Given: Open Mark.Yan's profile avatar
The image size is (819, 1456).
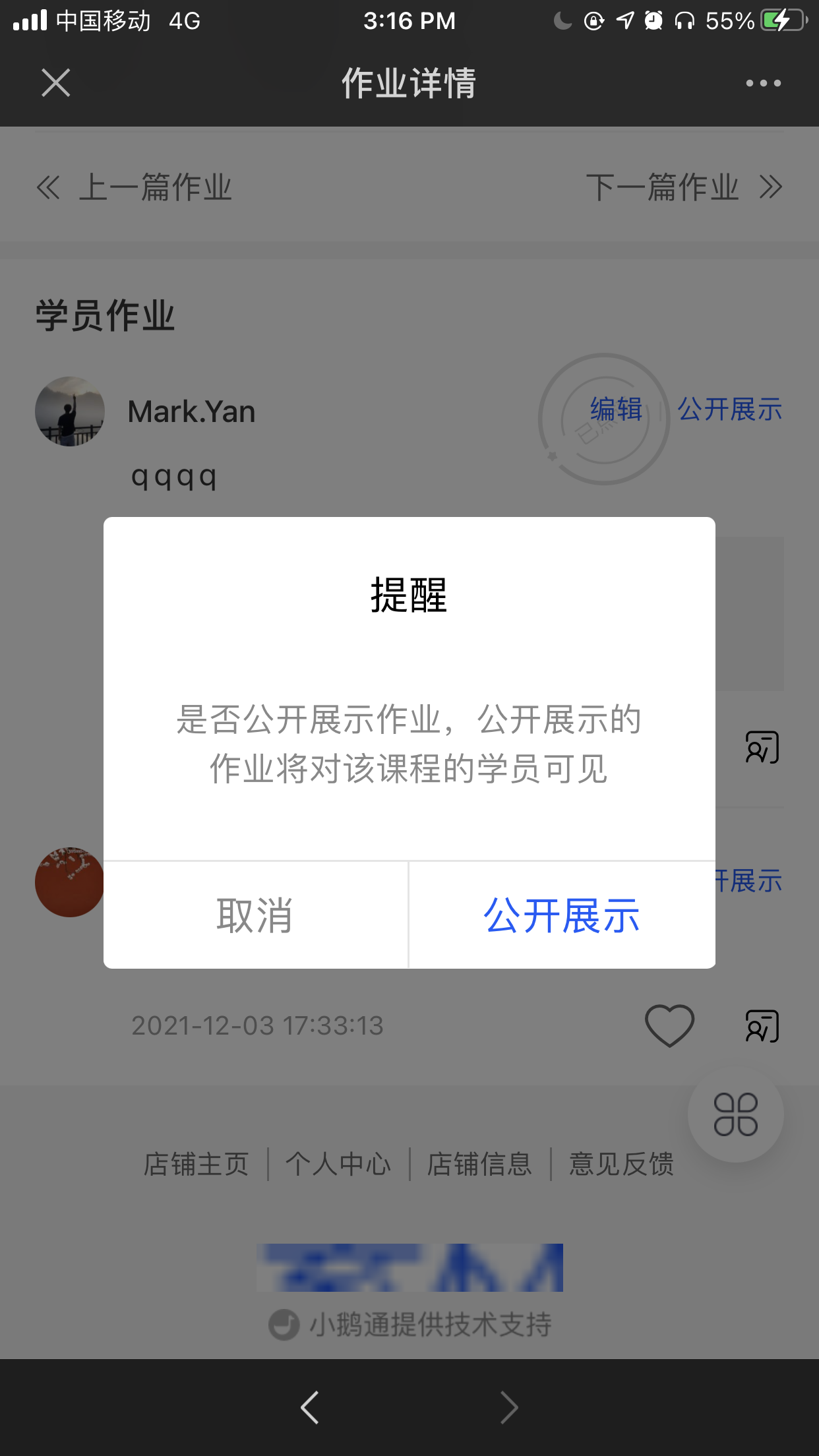Looking at the screenshot, I should tap(70, 411).
